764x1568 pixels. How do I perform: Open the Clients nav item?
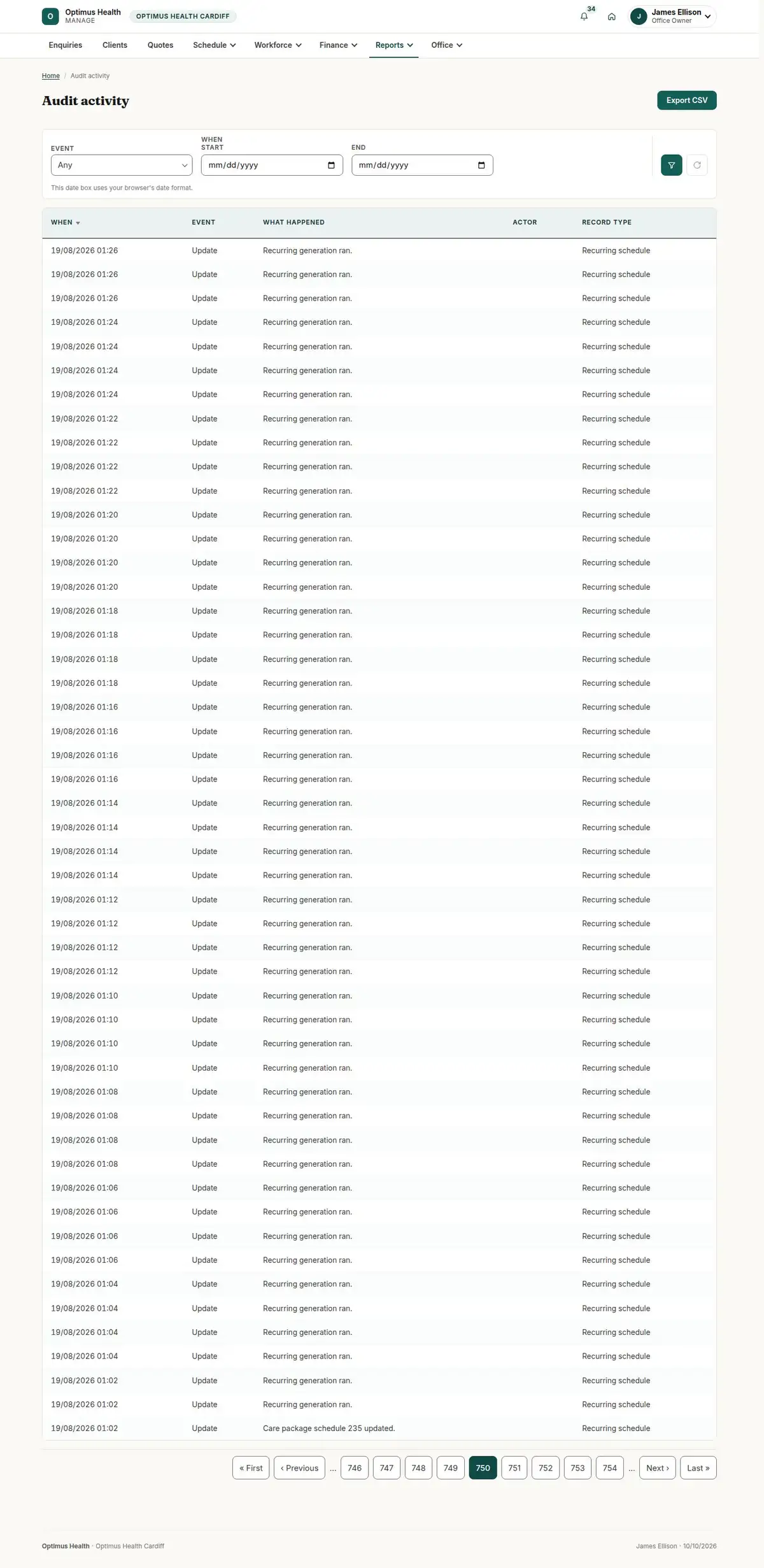tap(115, 45)
